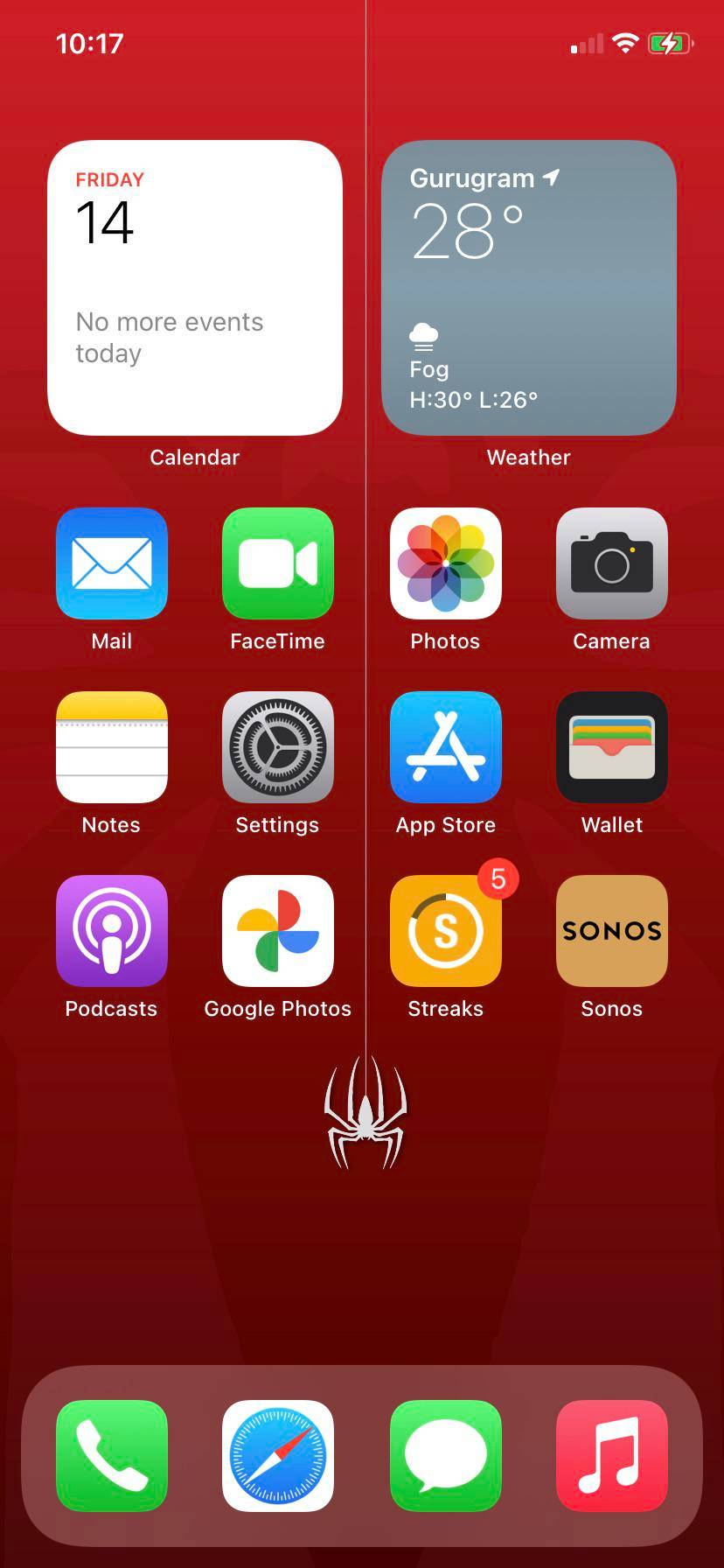Viewport: 724px width, 1568px height.
Task: Open the Mail app
Action: point(111,563)
